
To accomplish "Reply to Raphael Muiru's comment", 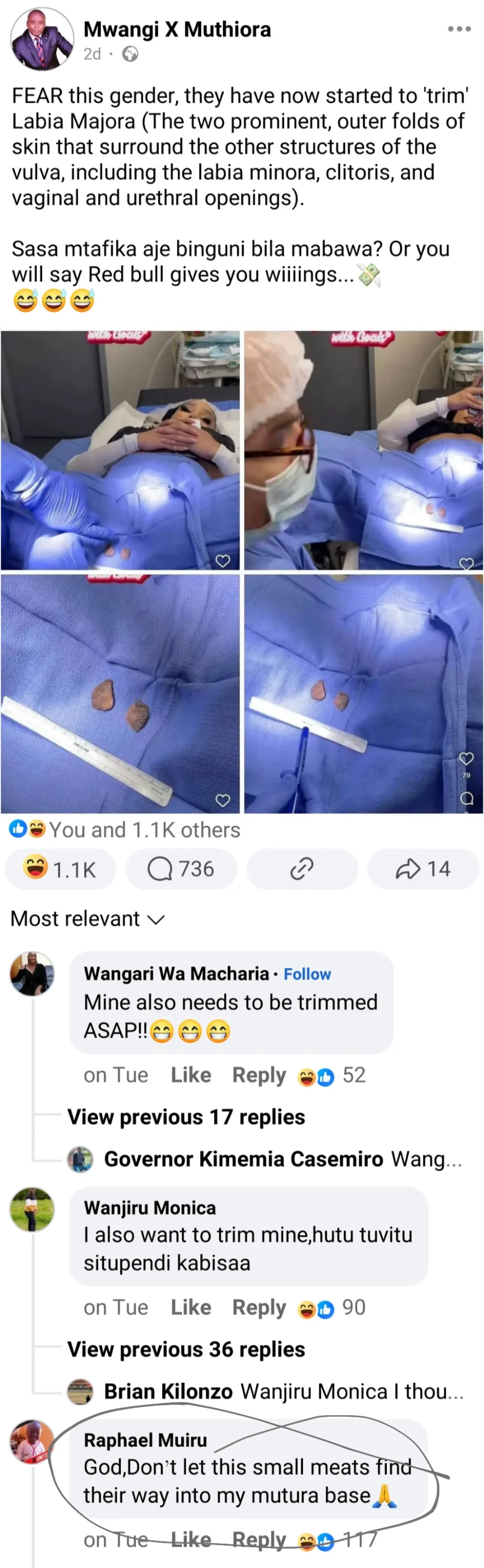I will pyautogui.click(x=259, y=1540).
